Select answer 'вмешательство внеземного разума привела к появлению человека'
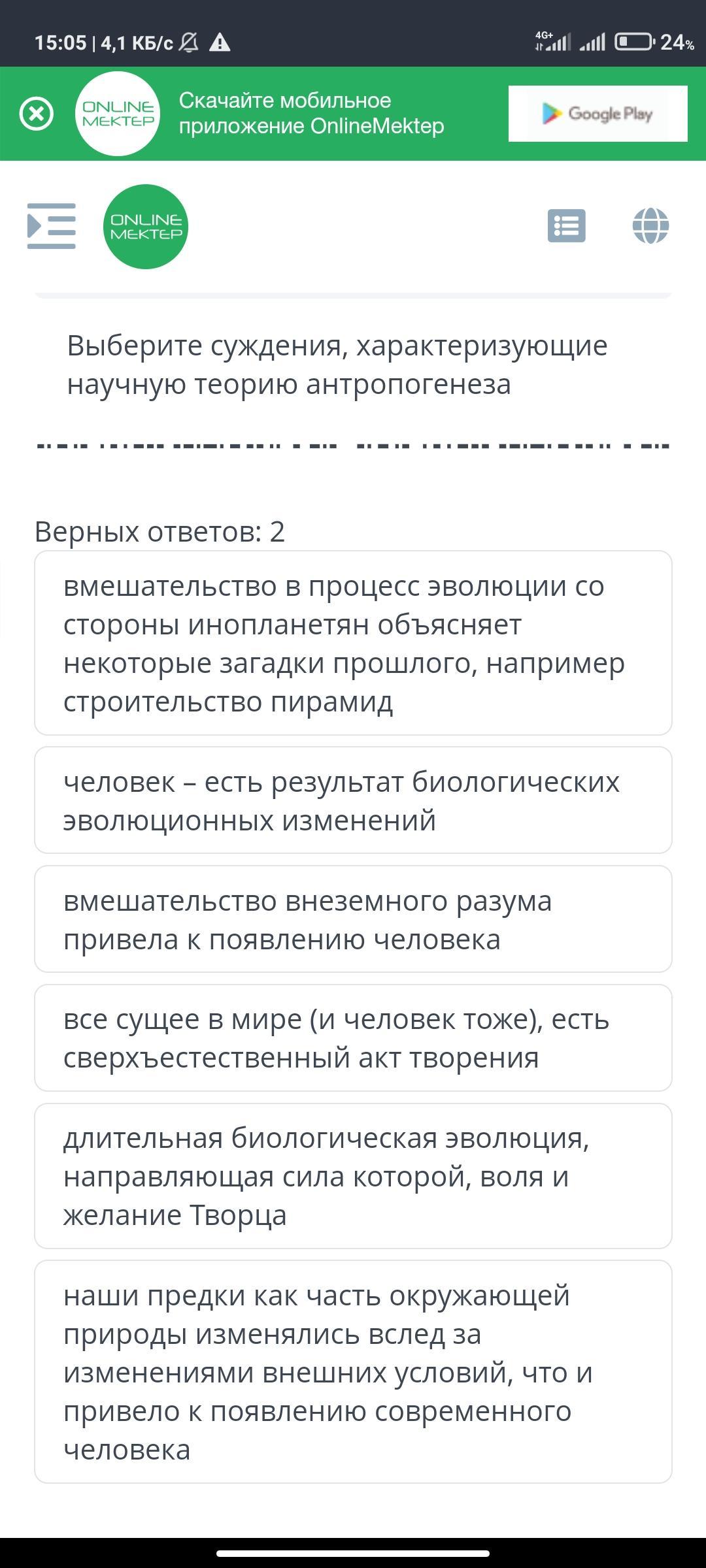This screenshot has height=1568, width=706. [353, 919]
